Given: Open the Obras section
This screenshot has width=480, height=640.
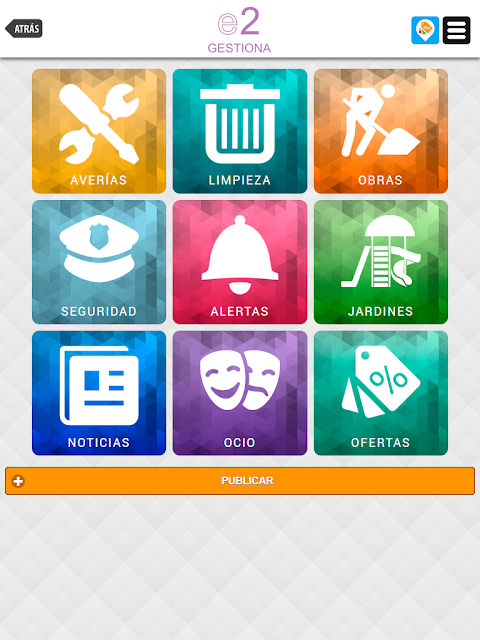Looking at the screenshot, I should [x=381, y=131].
